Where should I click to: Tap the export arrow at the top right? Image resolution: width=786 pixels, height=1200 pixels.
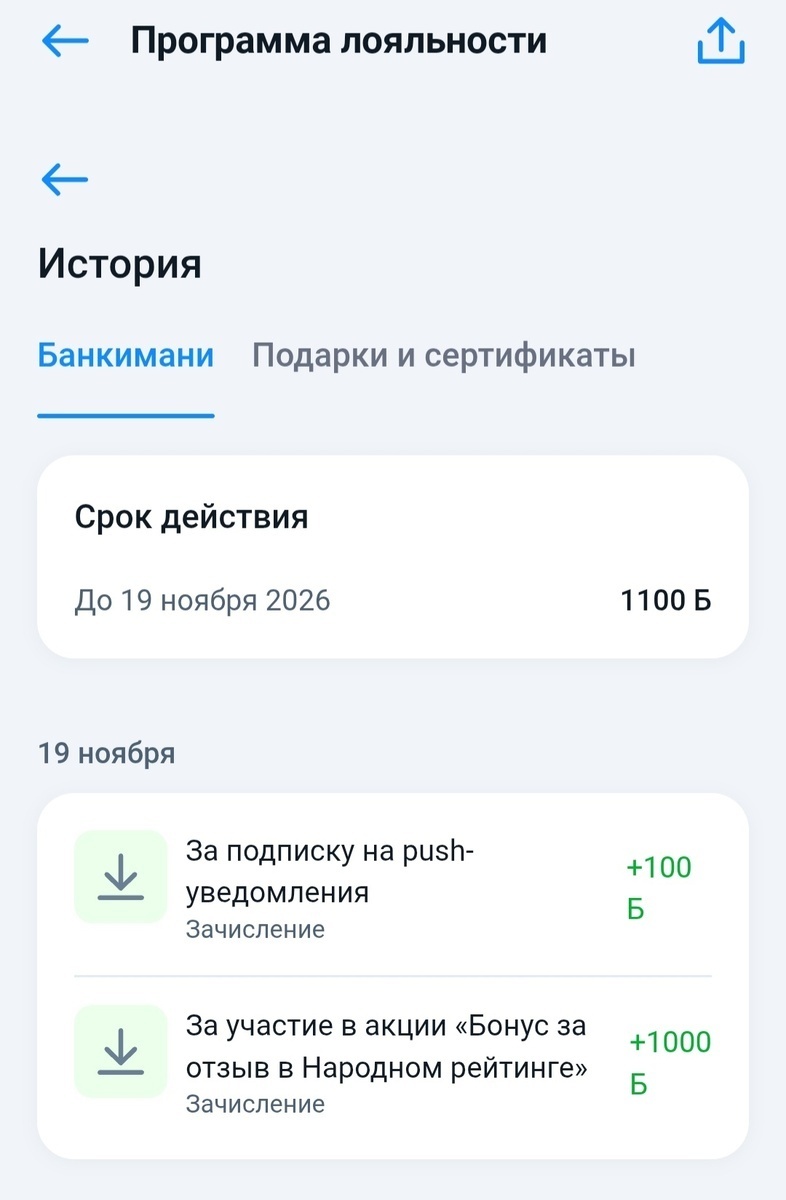pyautogui.click(x=723, y=41)
